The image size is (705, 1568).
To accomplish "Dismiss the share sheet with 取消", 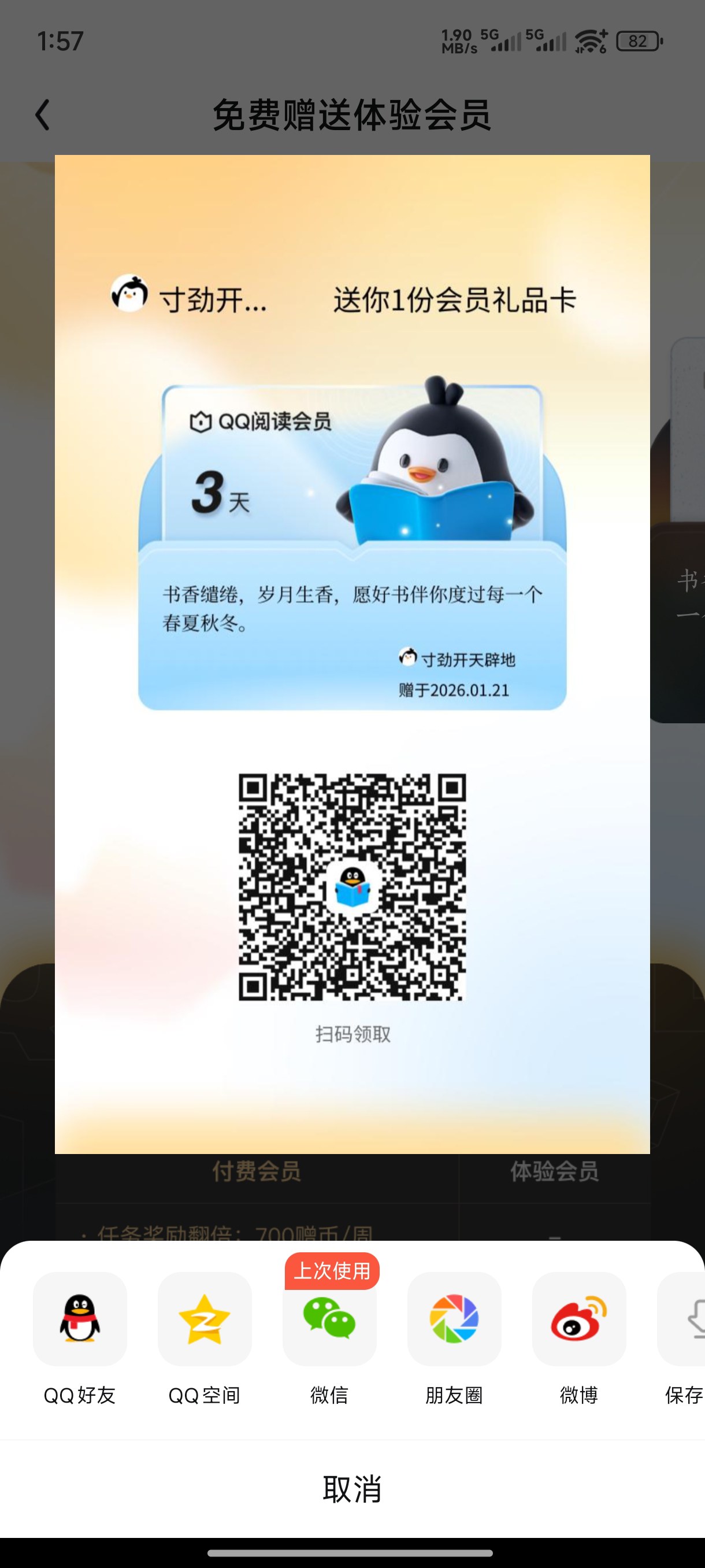I will pos(352,1489).
